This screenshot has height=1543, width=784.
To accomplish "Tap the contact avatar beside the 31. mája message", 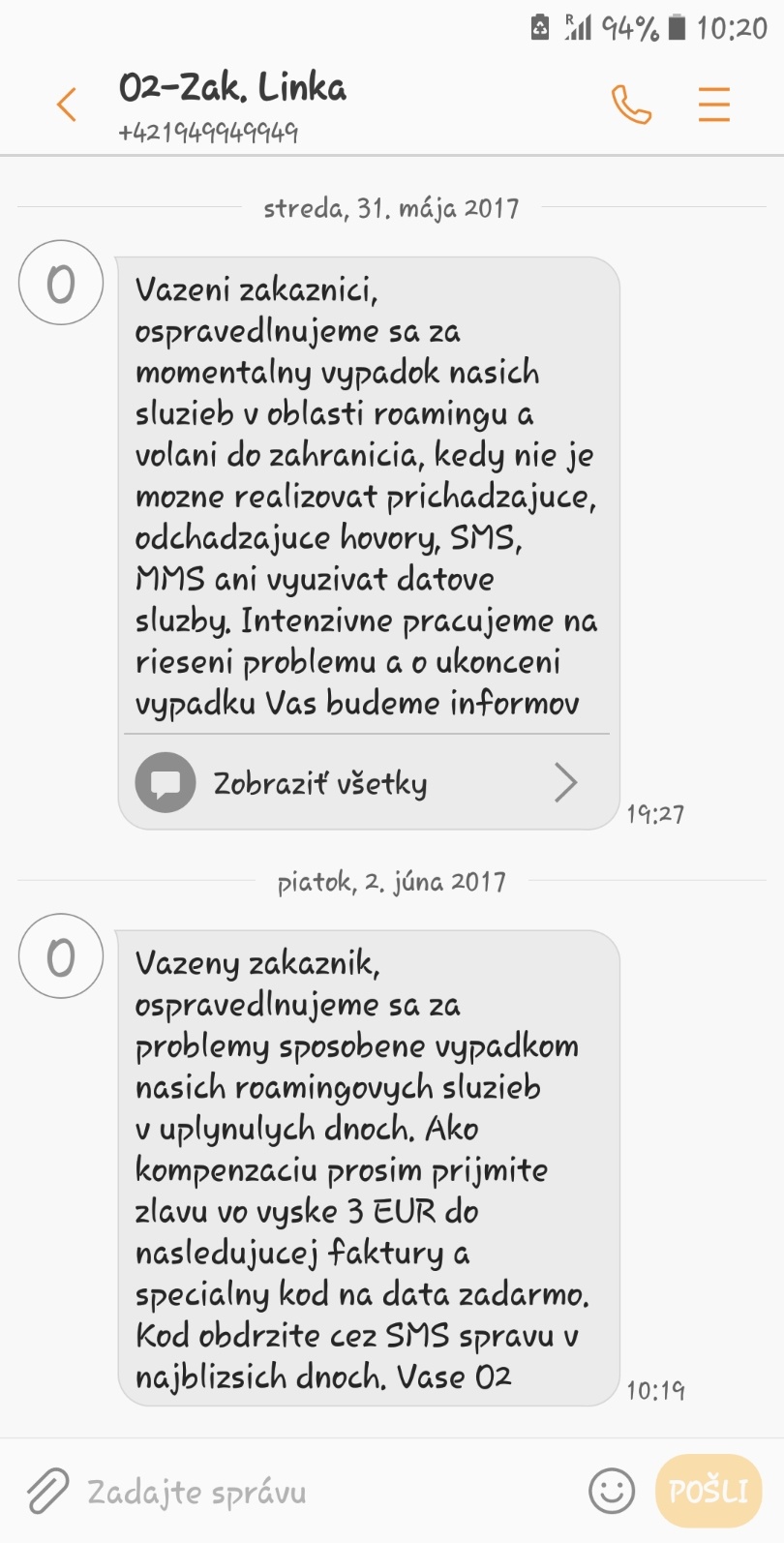I will [x=61, y=283].
